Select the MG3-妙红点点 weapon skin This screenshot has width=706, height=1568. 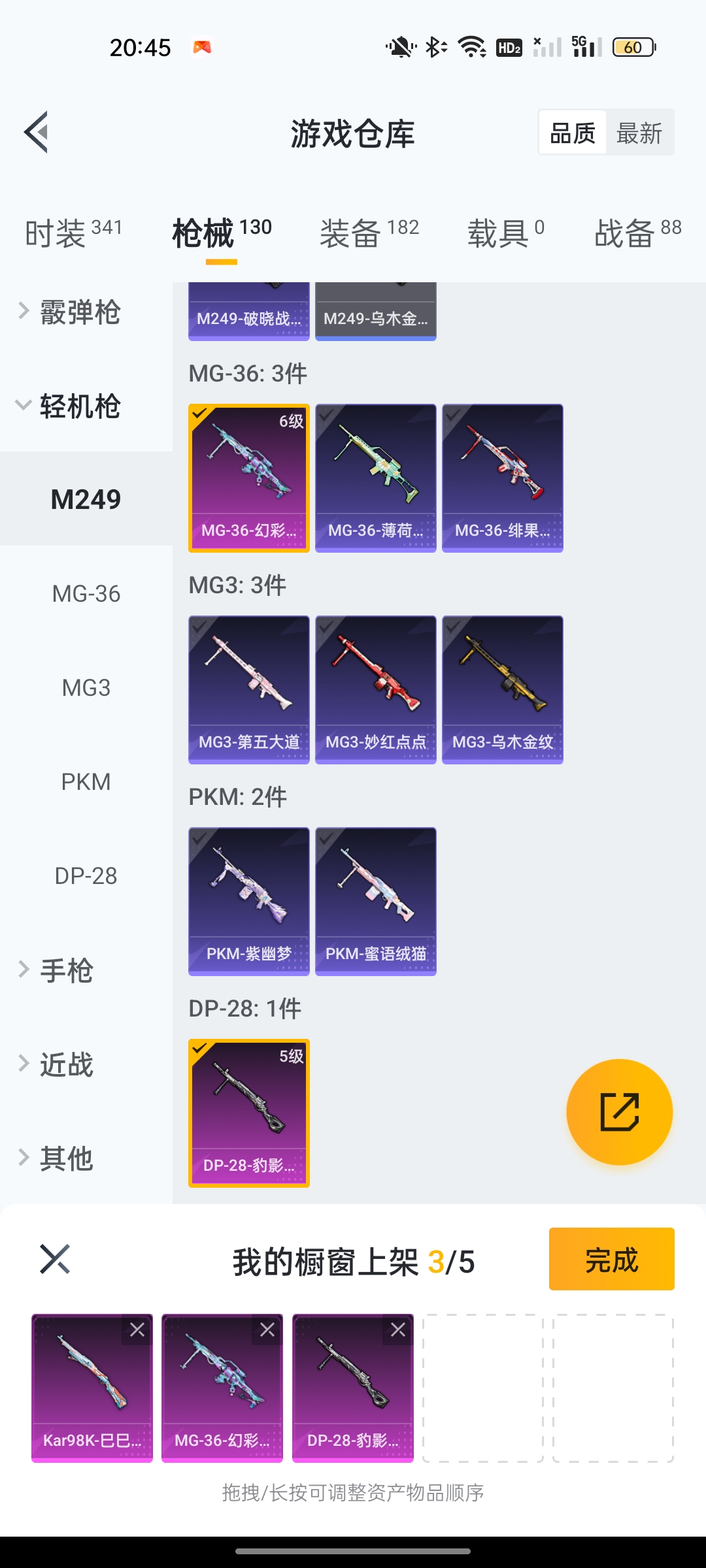click(375, 690)
